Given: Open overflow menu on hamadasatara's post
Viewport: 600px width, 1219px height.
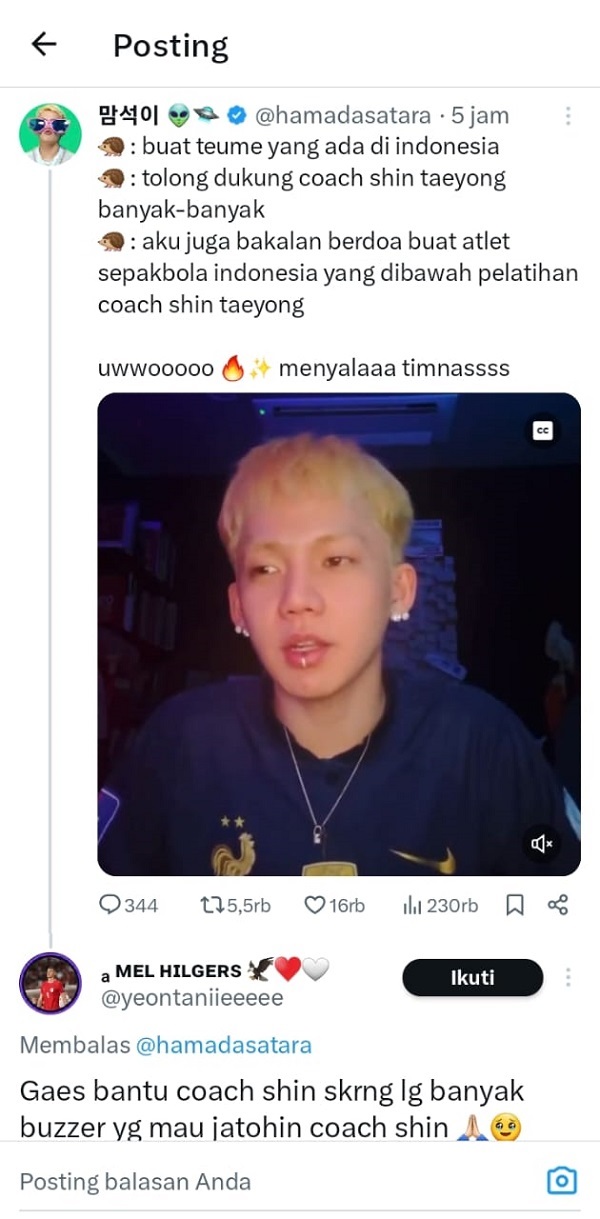Looking at the screenshot, I should point(567,116).
